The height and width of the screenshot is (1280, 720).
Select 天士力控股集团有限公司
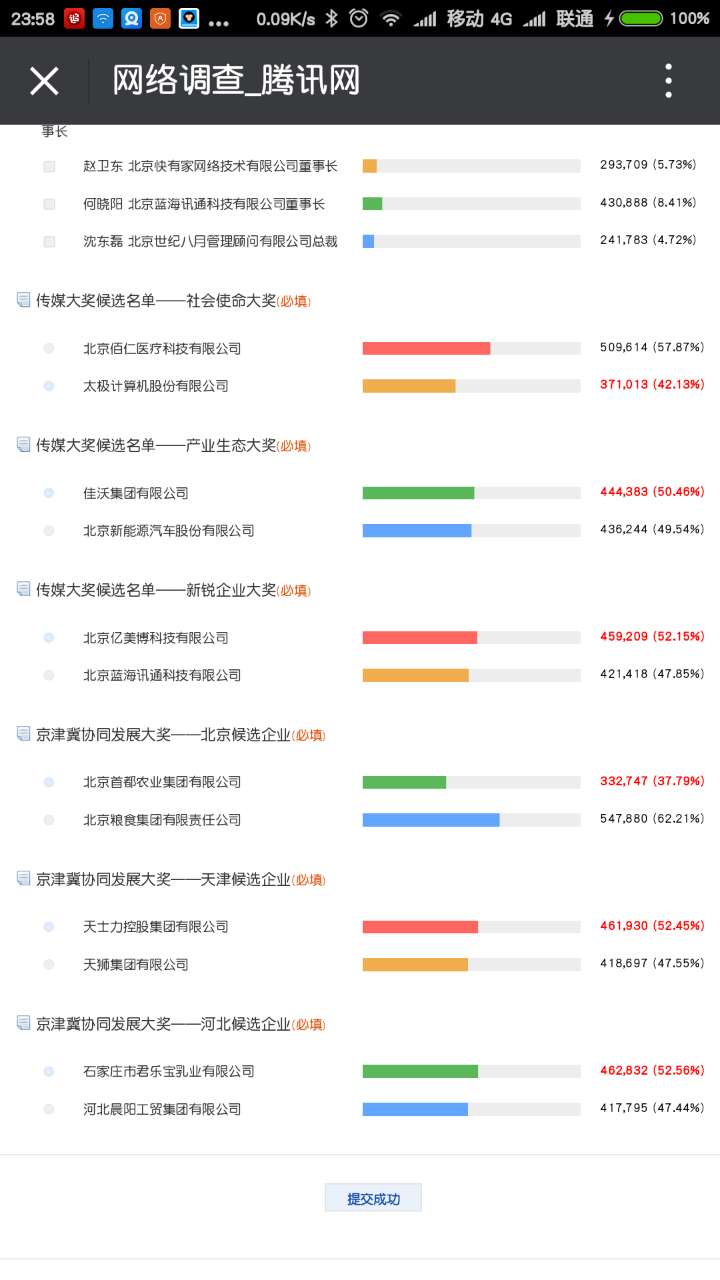click(49, 927)
